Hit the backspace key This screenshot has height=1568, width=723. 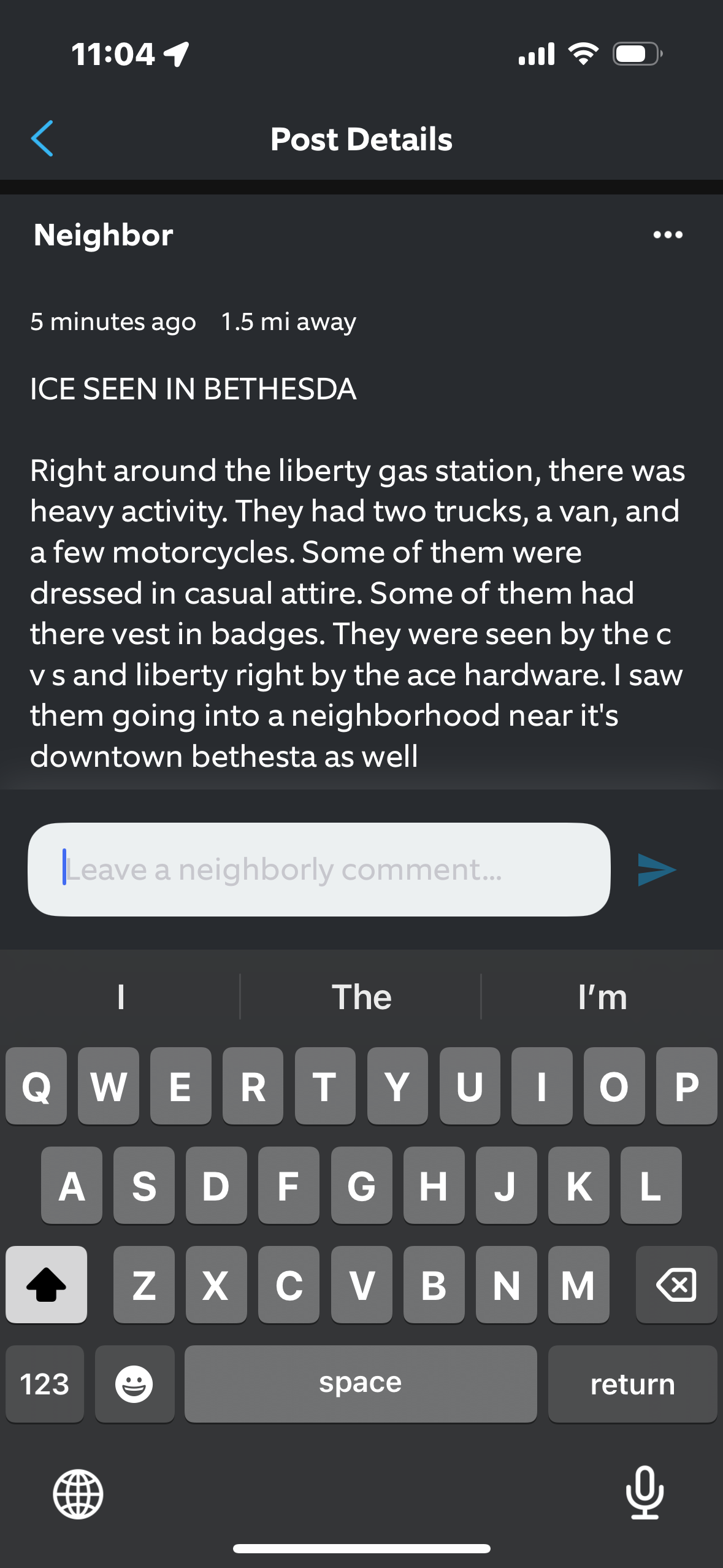(x=676, y=1285)
